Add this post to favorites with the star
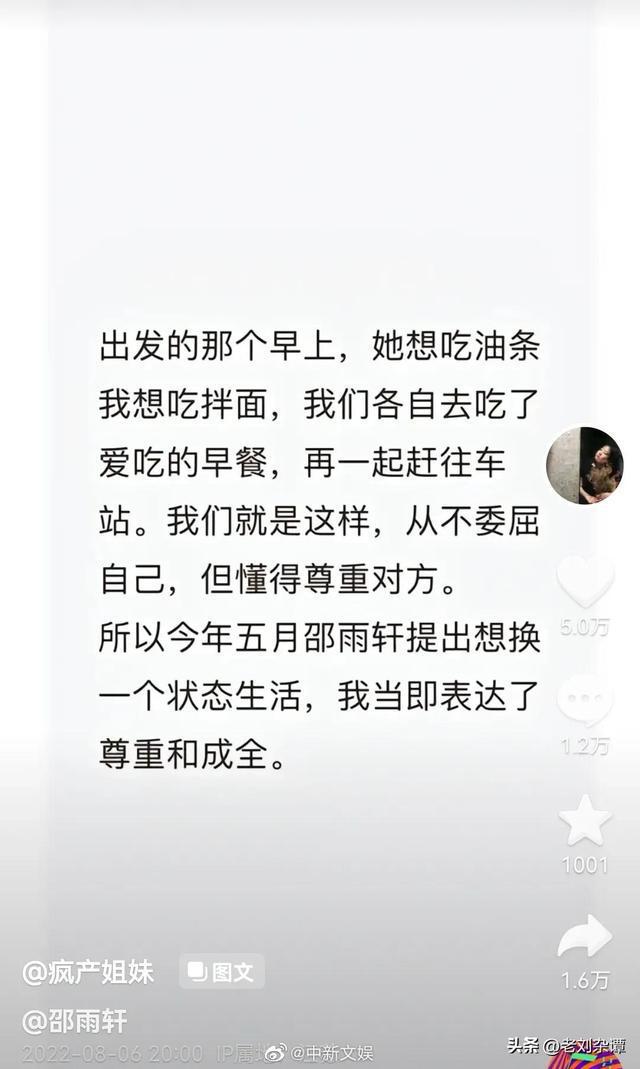Image resolution: width=640 pixels, height=1069 pixels. point(585,820)
